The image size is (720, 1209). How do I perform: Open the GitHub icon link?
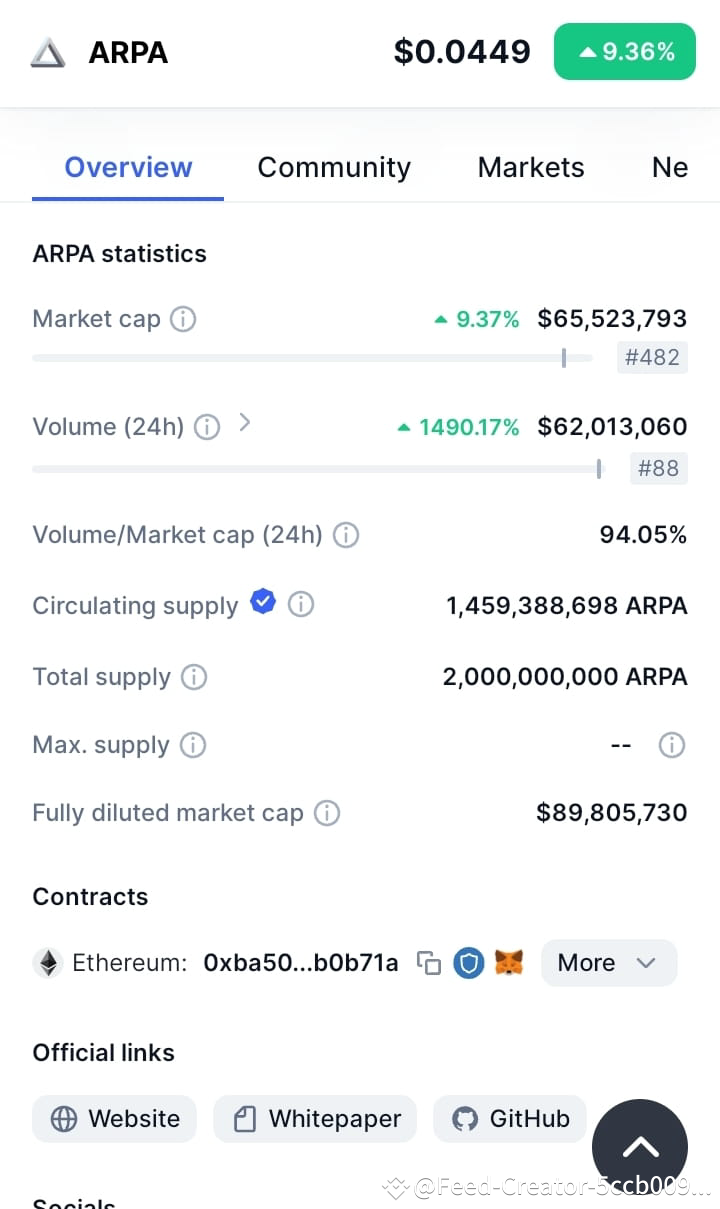click(510, 1119)
